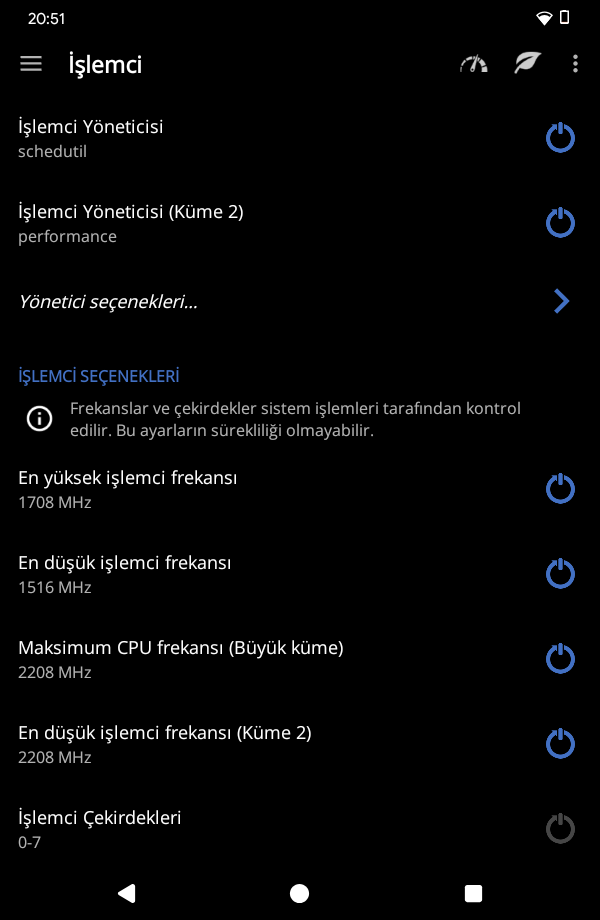Open En düşük işlemci frekansı (Küme 2)

(x=200, y=744)
